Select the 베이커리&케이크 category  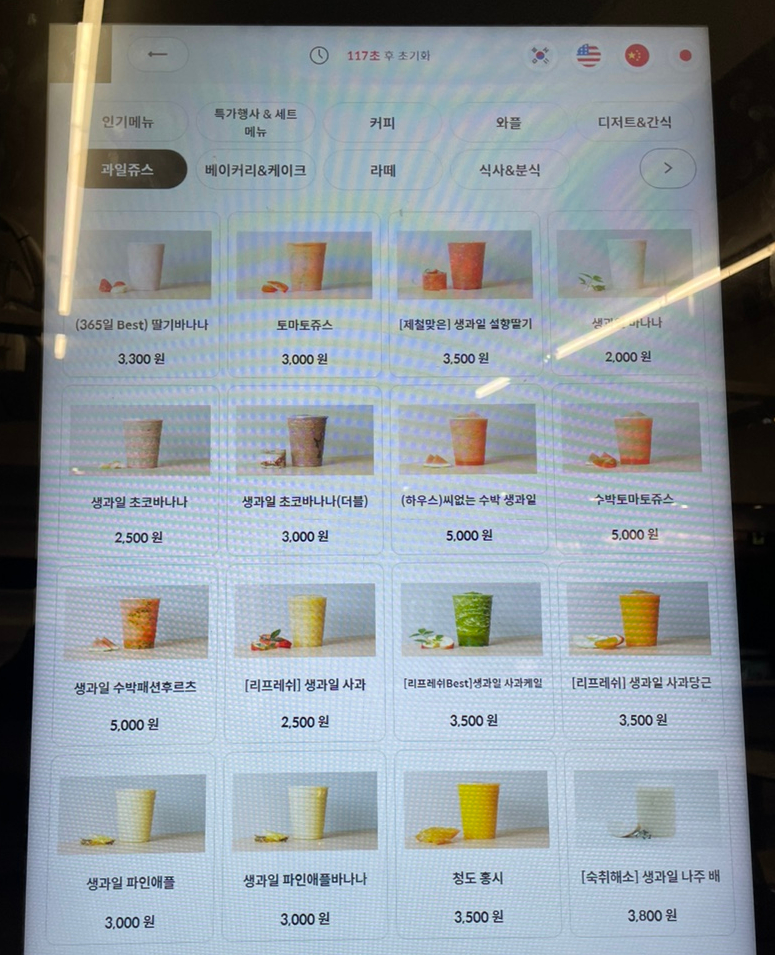pos(255,169)
